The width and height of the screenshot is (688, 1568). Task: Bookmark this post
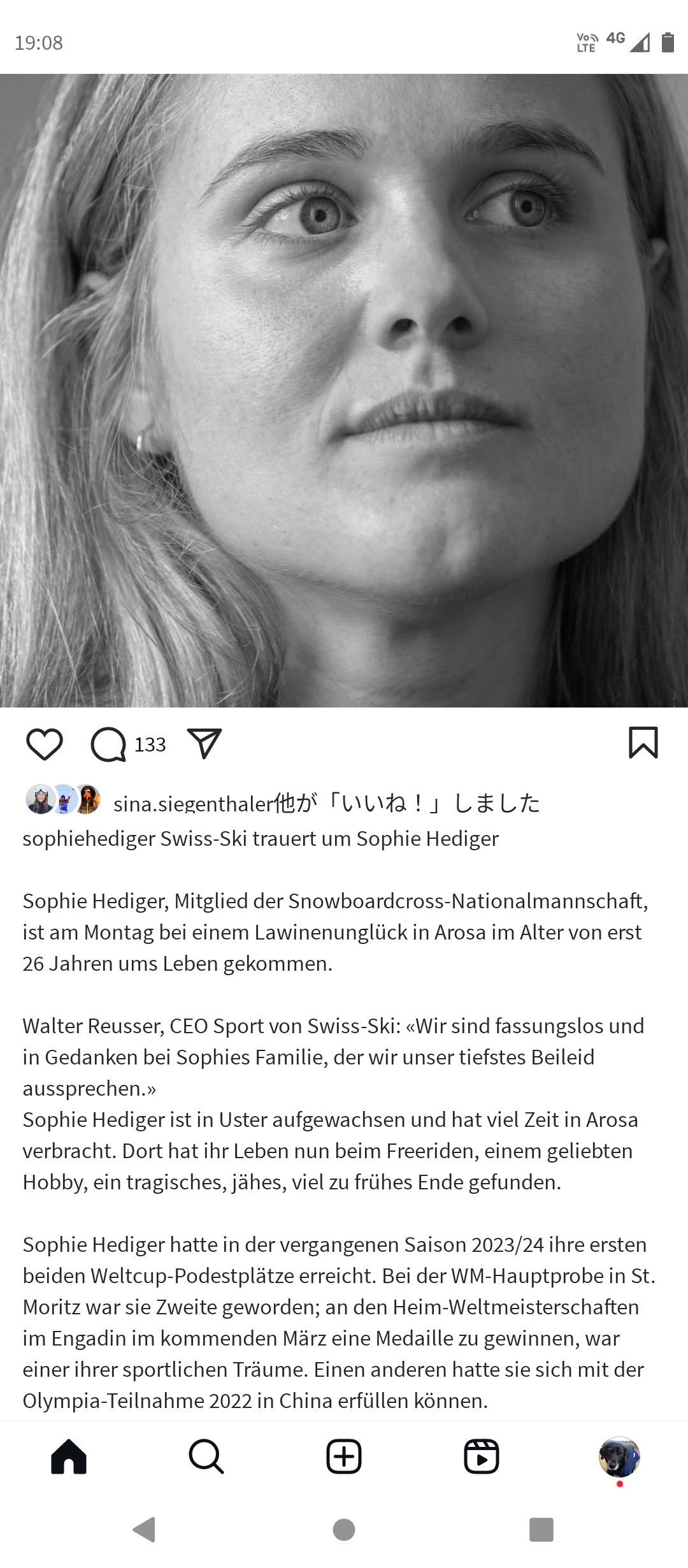643,743
